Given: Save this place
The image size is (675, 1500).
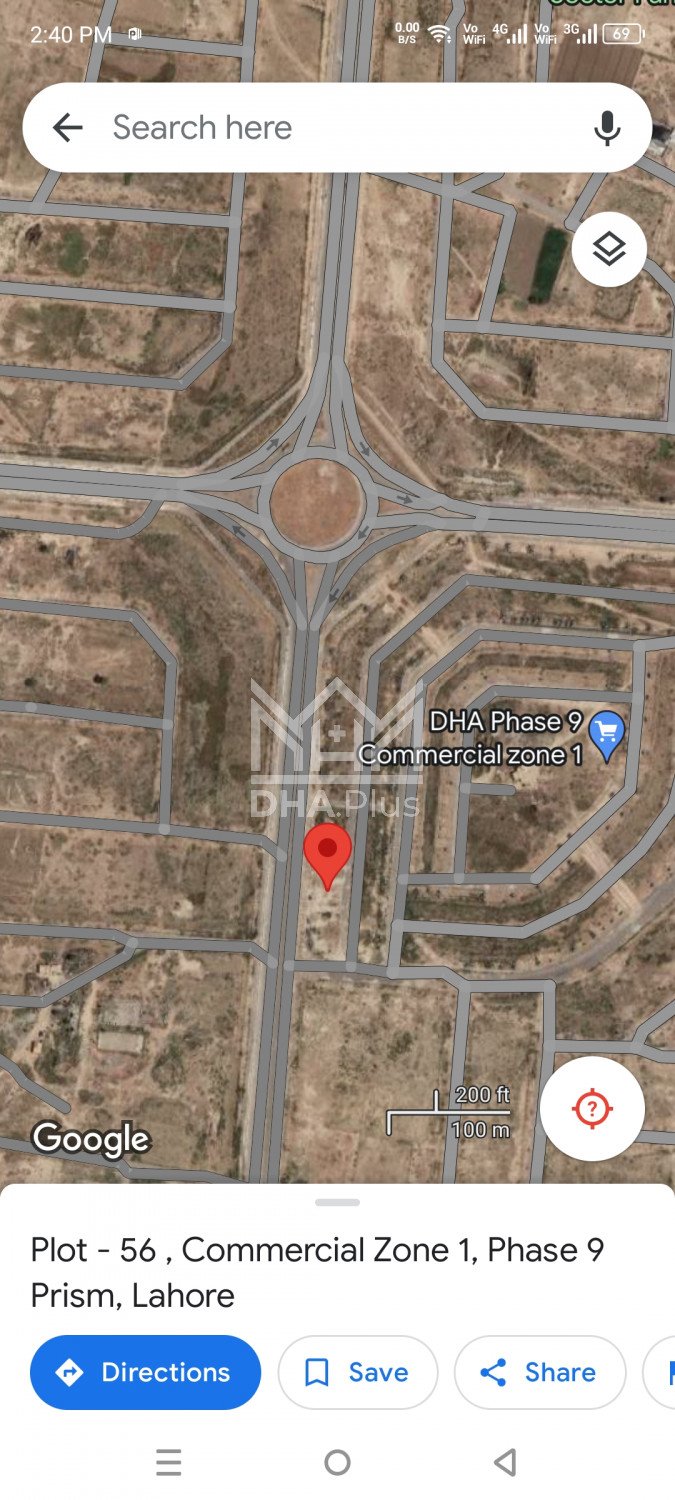Looking at the screenshot, I should [x=358, y=1372].
